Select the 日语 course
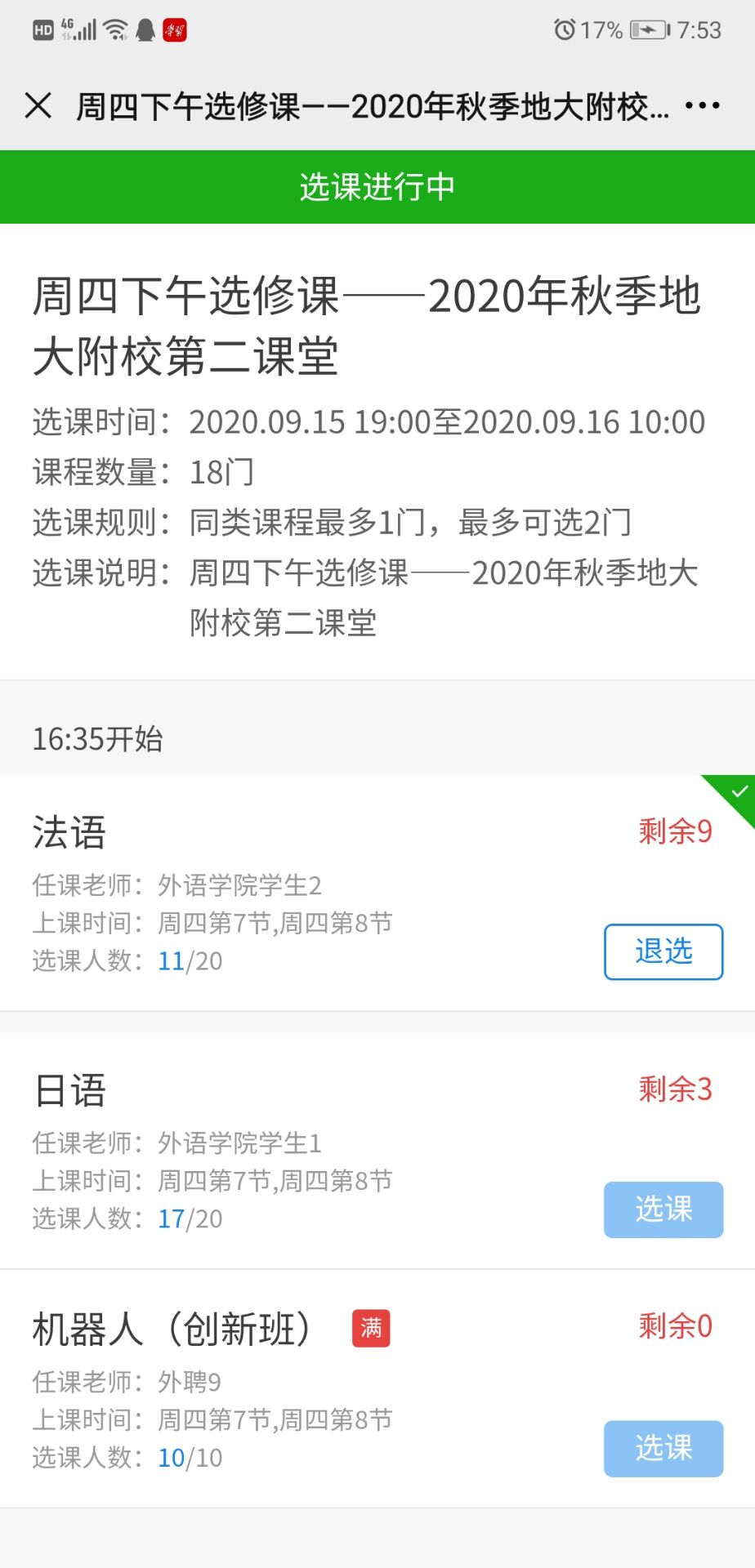 [663, 1209]
